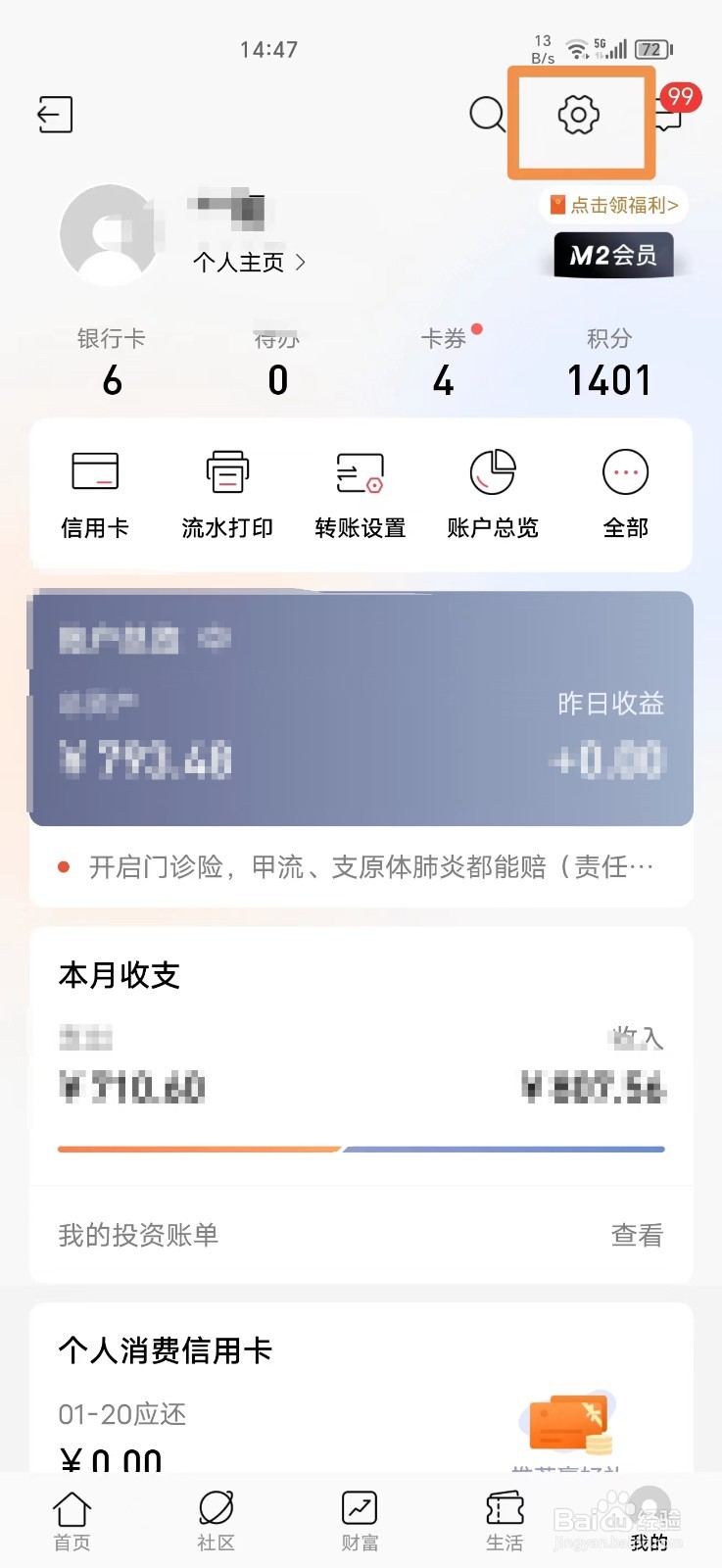Open 转账设置 transfer settings
Viewport: 722px width, 1568px height.
point(360,495)
